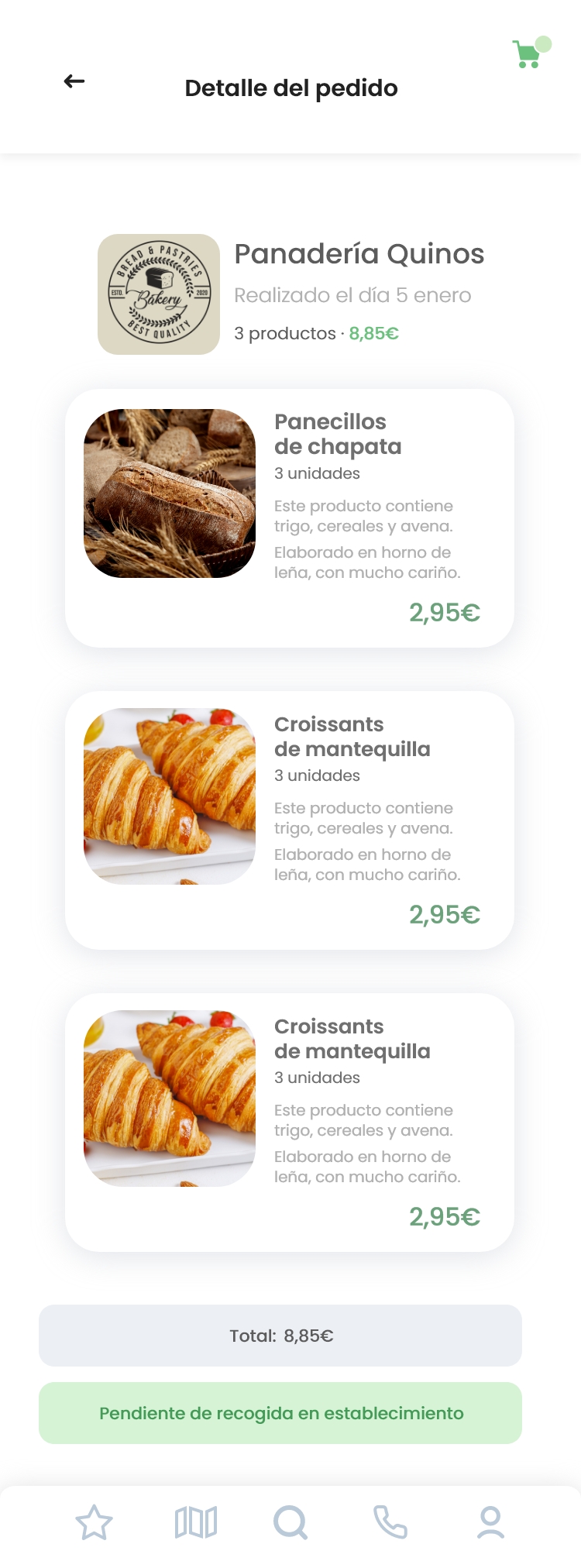Go to the user profile tab
This screenshot has height=1568, width=581.
(490, 1523)
